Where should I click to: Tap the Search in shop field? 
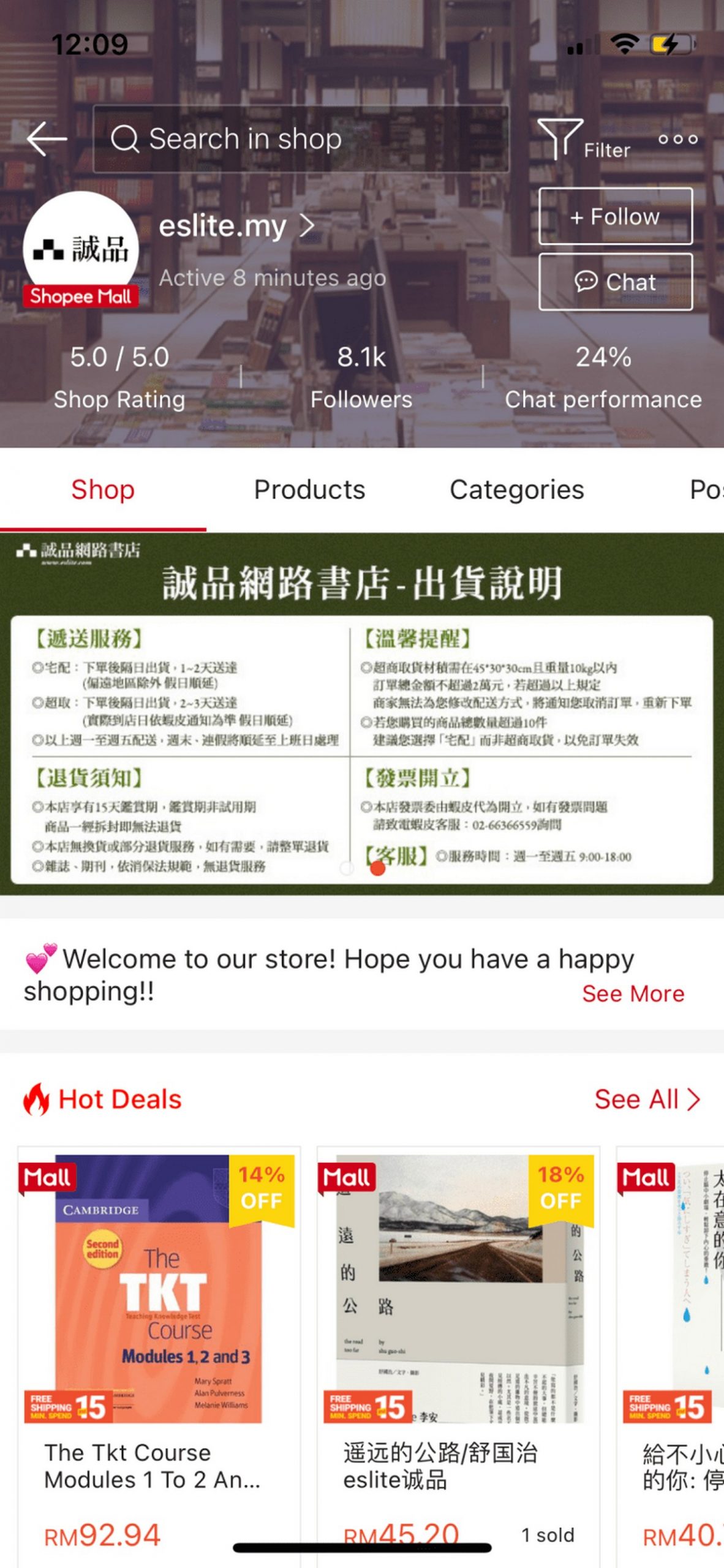[x=300, y=139]
